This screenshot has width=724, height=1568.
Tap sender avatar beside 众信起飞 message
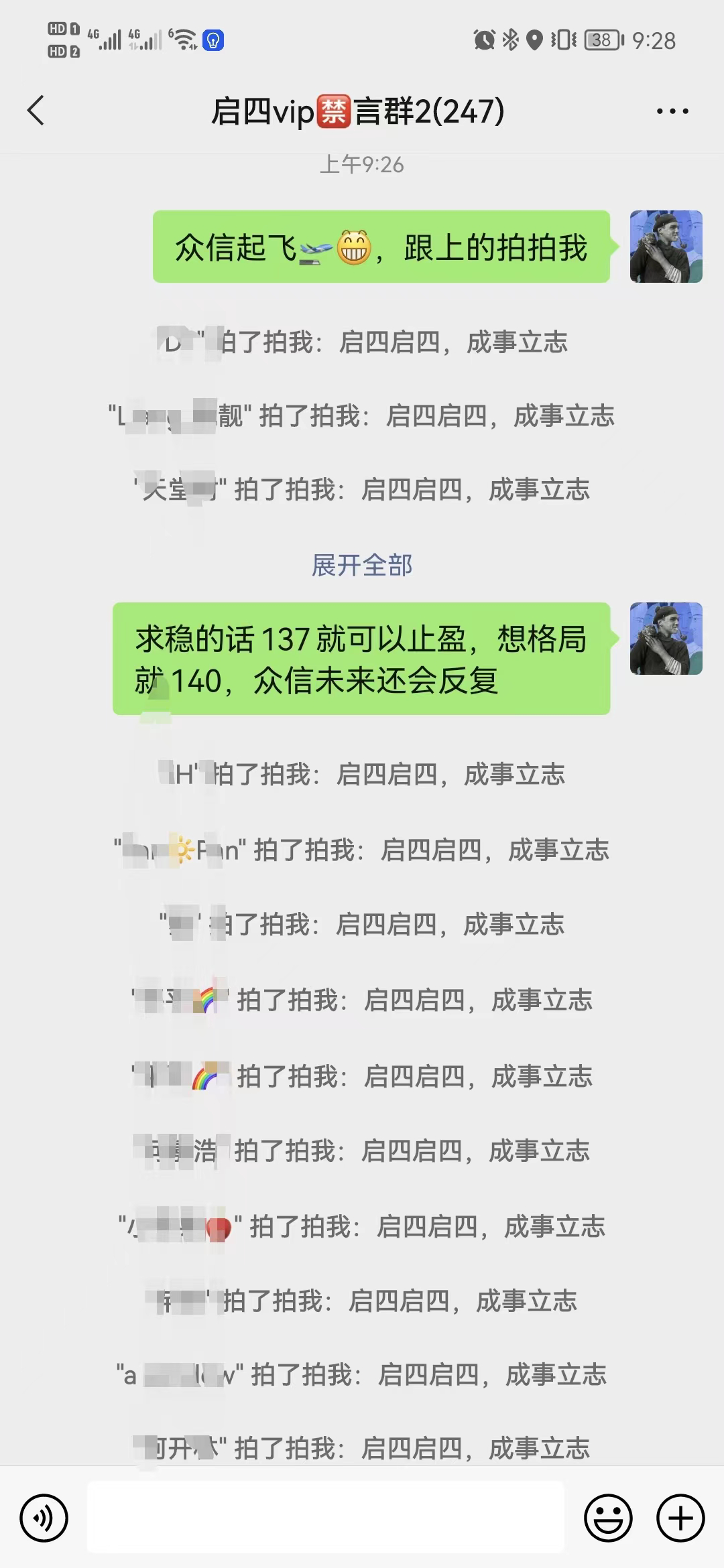click(x=666, y=247)
